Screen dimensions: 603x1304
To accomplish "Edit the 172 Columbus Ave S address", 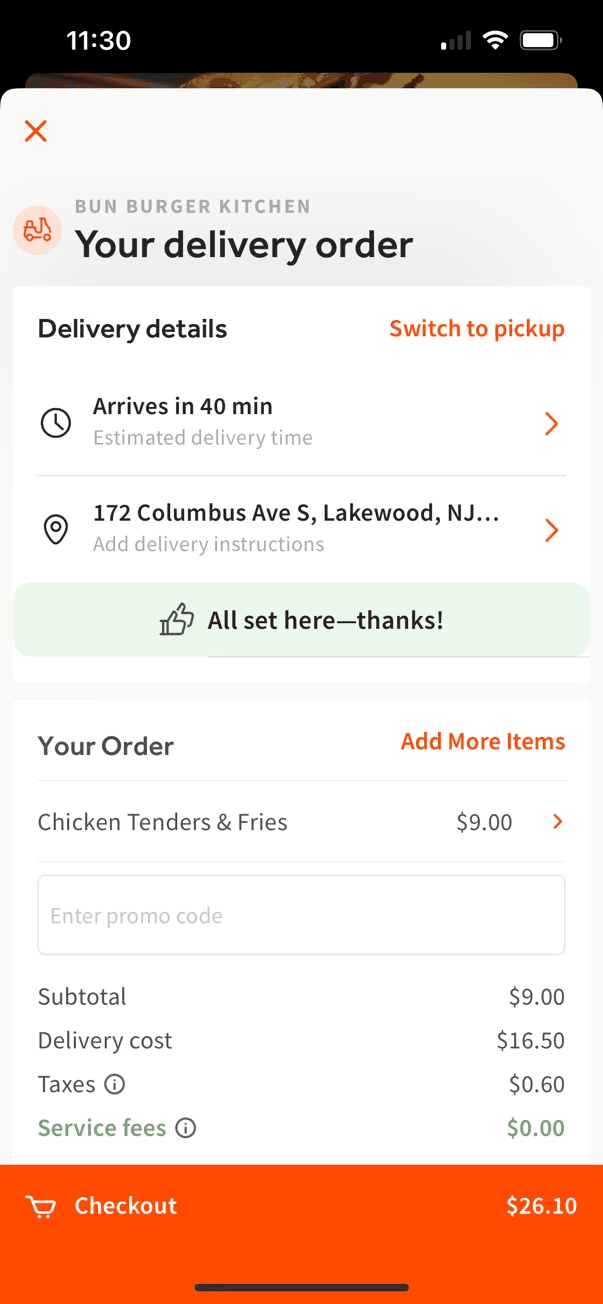I will pyautogui.click(x=300, y=528).
